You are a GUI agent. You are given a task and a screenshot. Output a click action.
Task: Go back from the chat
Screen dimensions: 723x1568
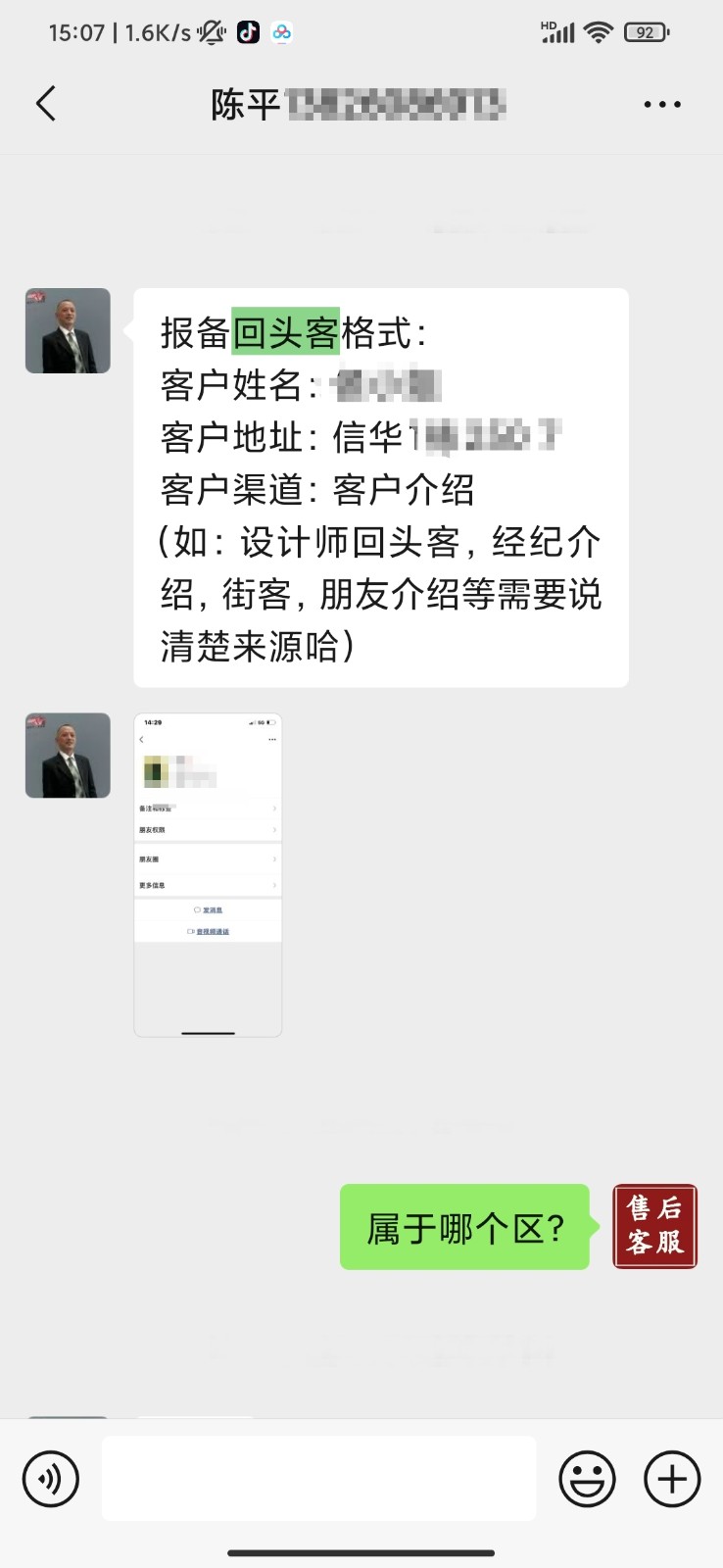pos(46,104)
